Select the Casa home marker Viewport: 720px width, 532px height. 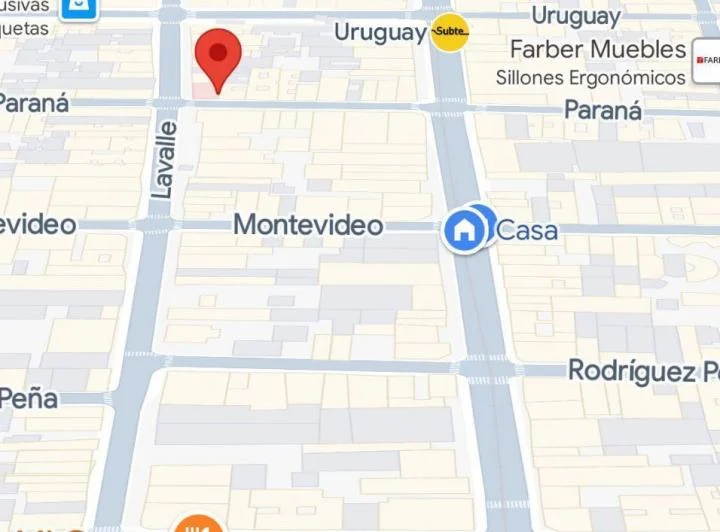(x=464, y=231)
